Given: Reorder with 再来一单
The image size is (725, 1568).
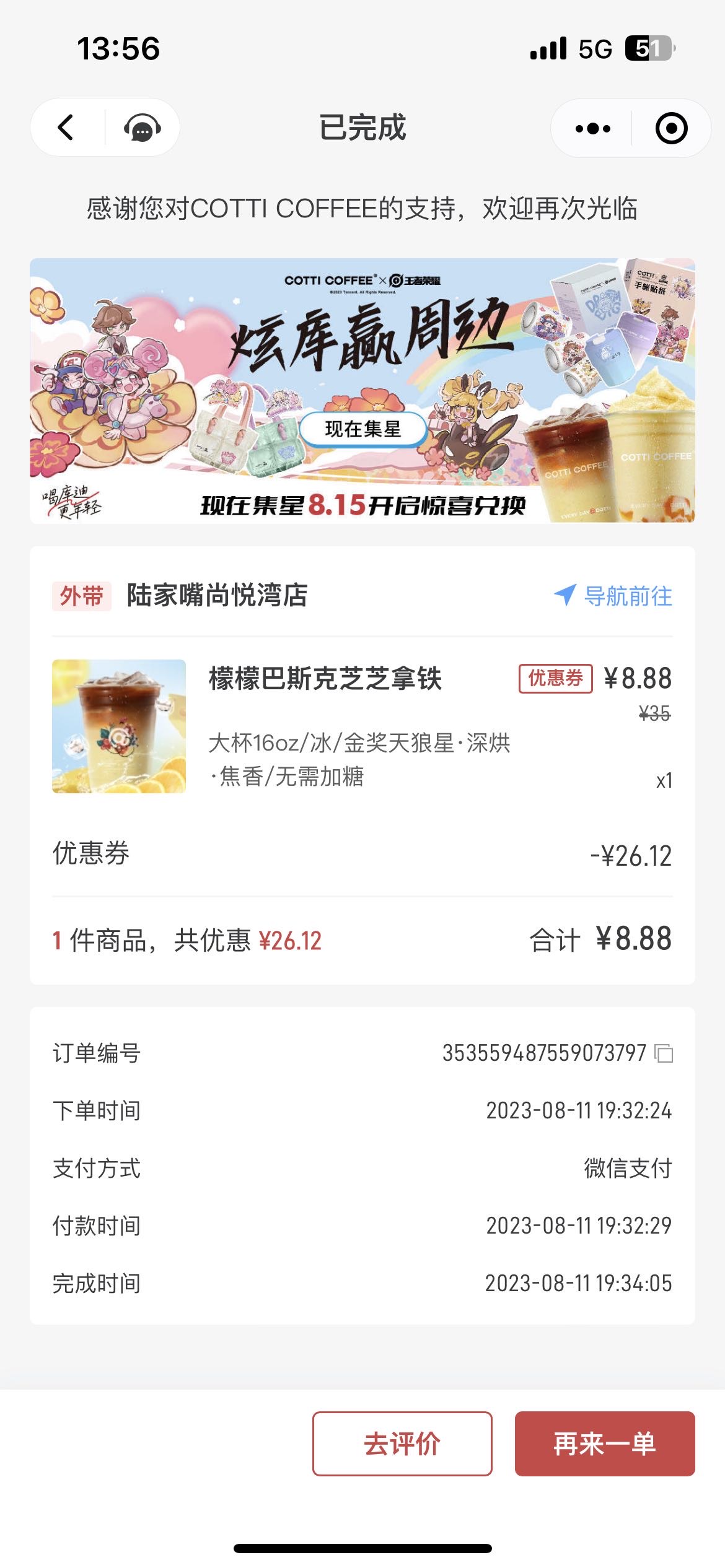Looking at the screenshot, I should tap(605, 1444).
